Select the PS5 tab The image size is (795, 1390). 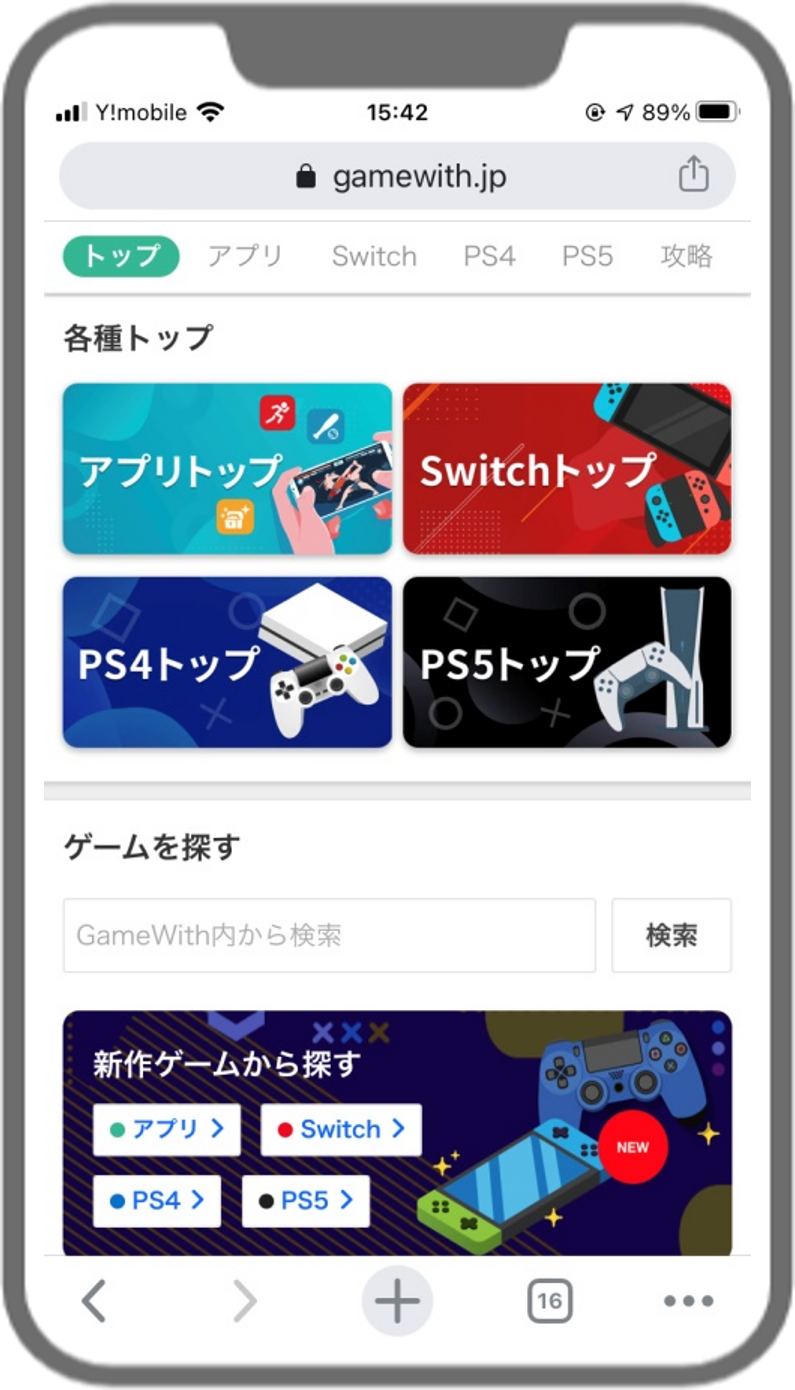point(587,256)
